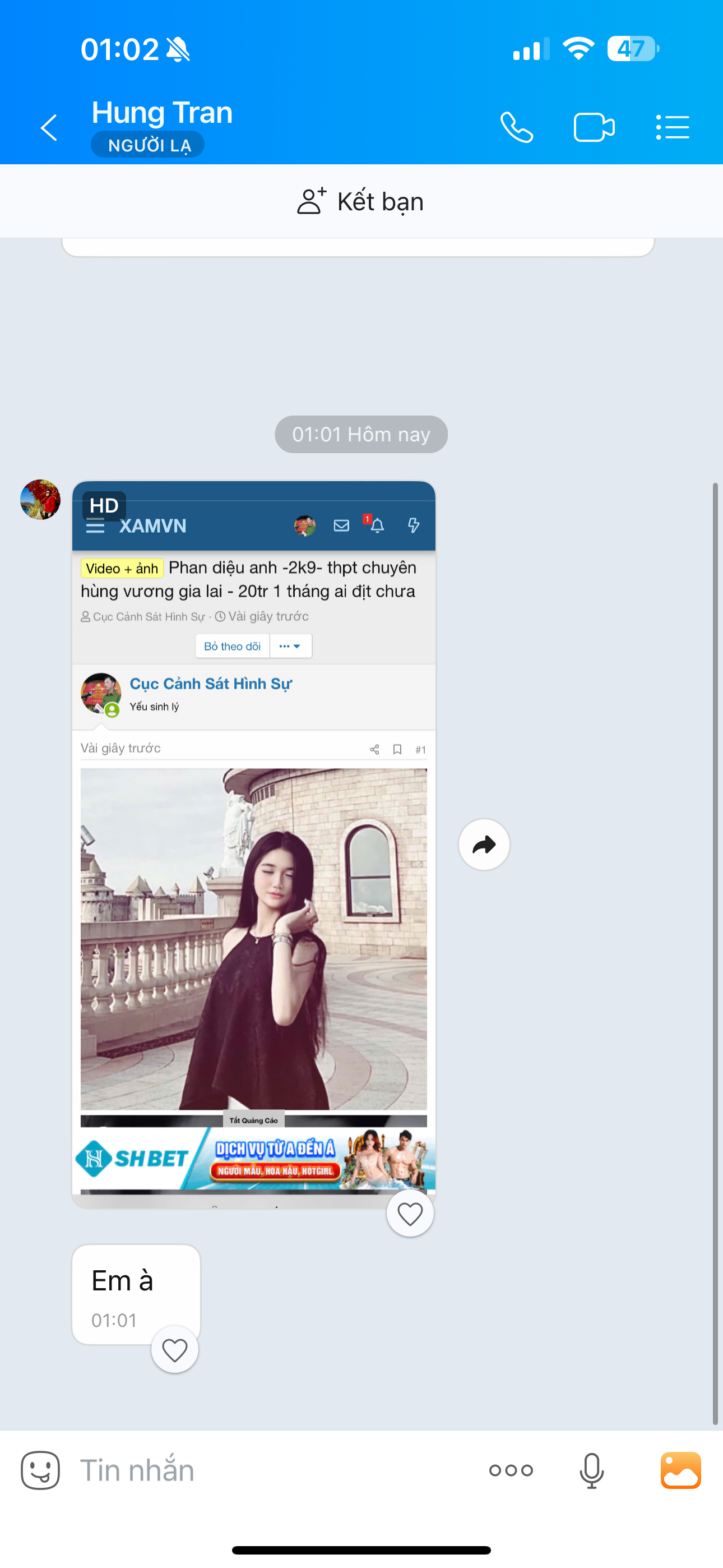Tap Kết bạn to add friend
723x1568 pixels.
(361, 201)
